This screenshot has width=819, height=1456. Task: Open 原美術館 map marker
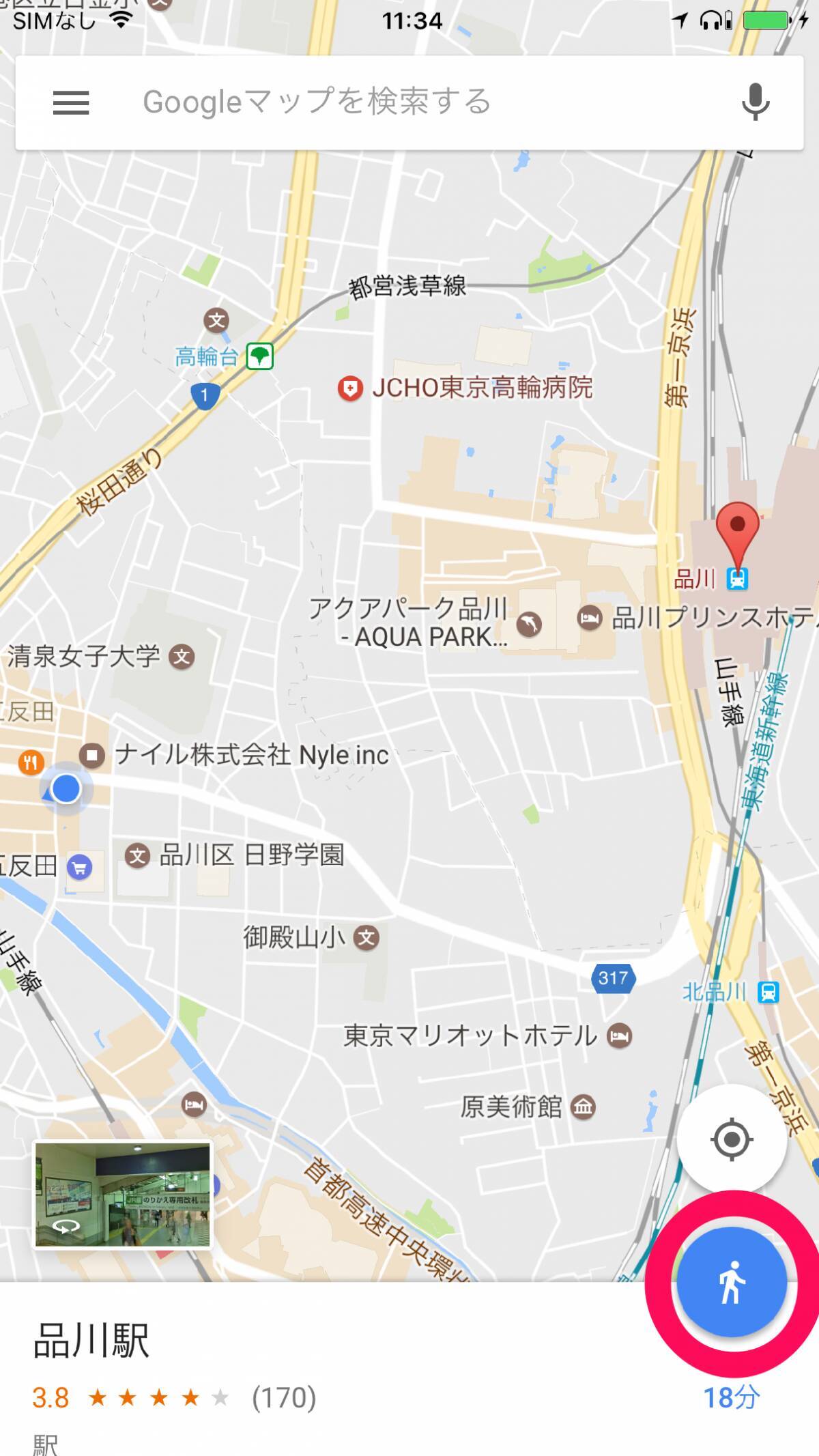[x=583, y=1107]
